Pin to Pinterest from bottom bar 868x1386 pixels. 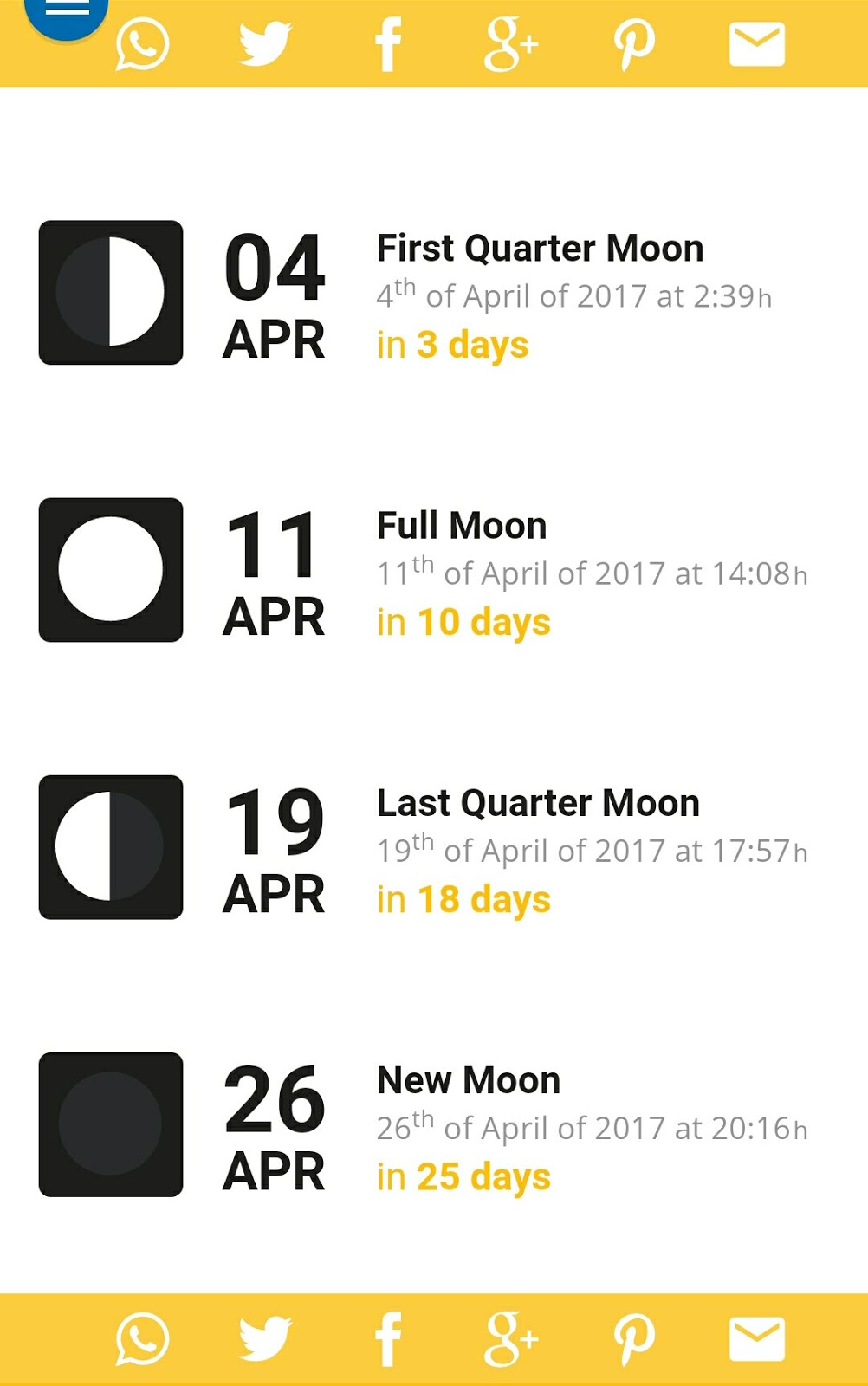pos(633,1339)
